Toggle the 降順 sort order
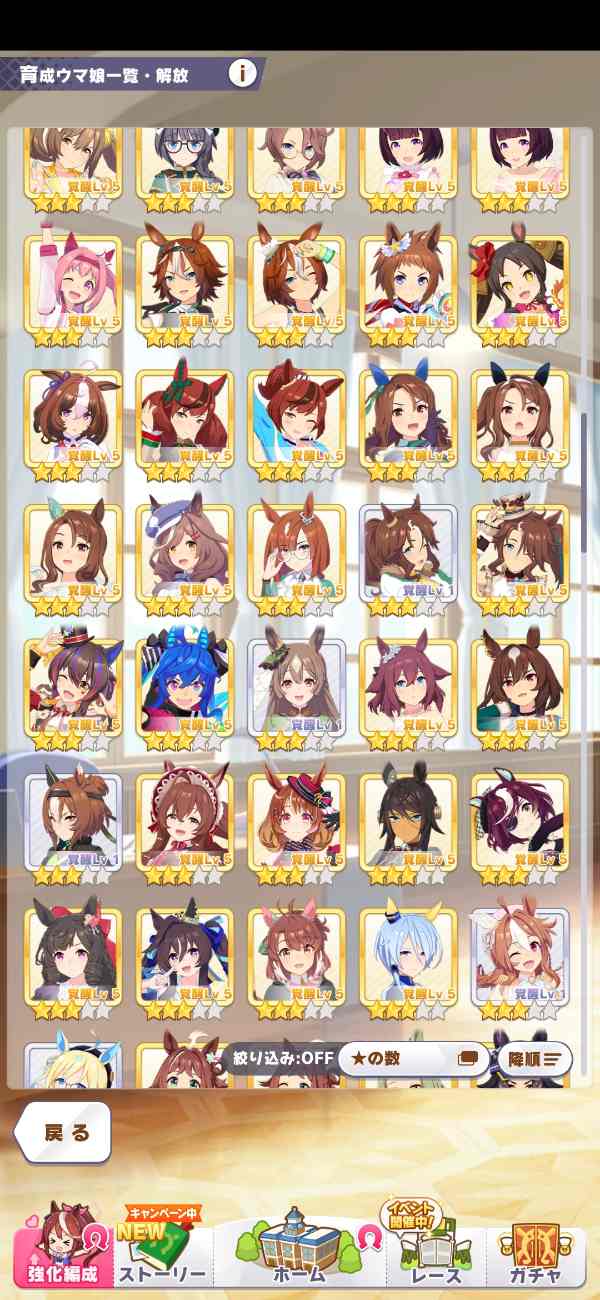600x1300 pixels. 534,1058
